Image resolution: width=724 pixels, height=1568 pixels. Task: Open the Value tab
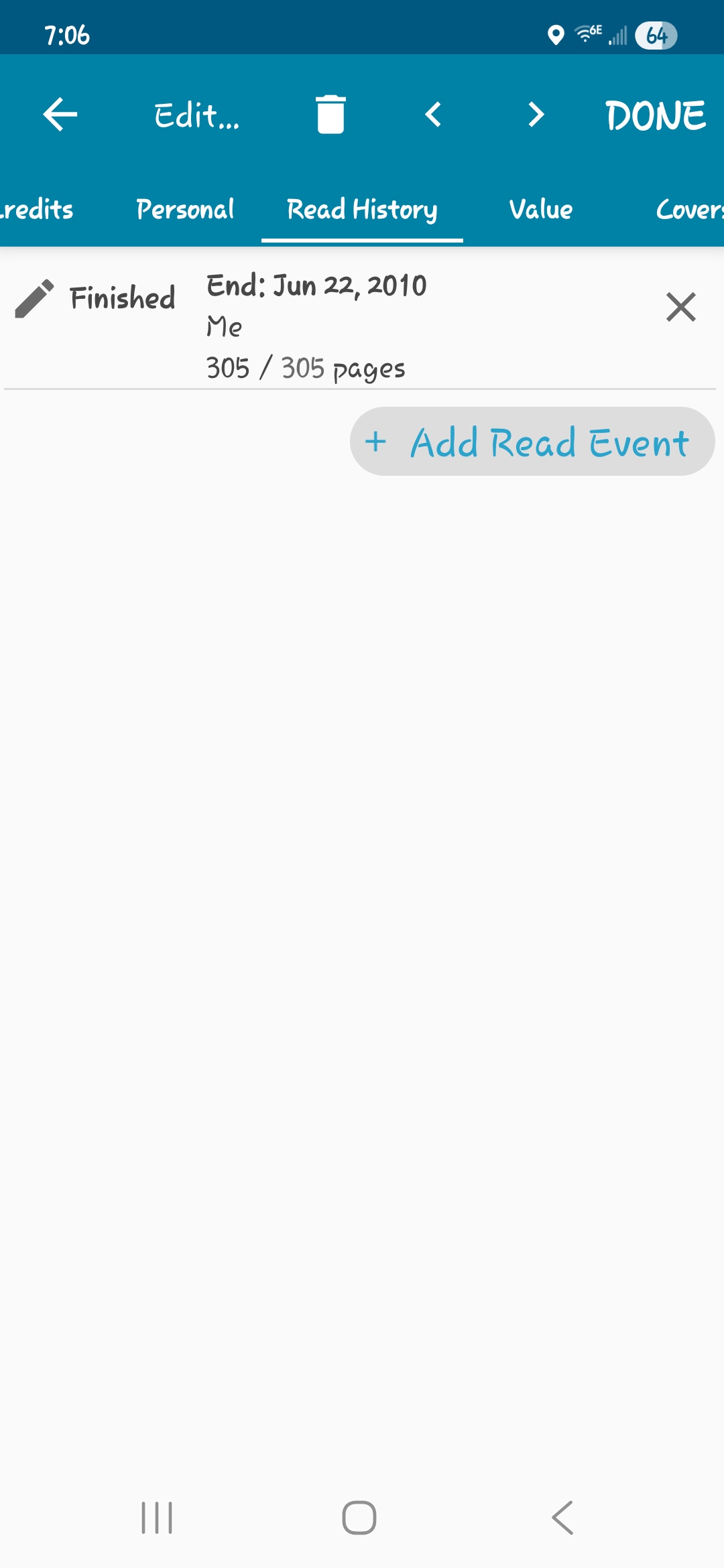(540, 210)
